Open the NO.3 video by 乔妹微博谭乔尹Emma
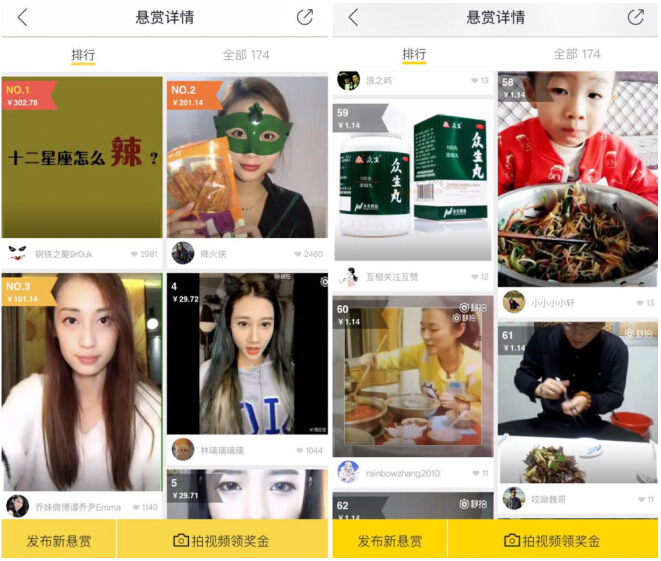The height and width of the screenshot is (561, 661). click(x=82, y=380)
